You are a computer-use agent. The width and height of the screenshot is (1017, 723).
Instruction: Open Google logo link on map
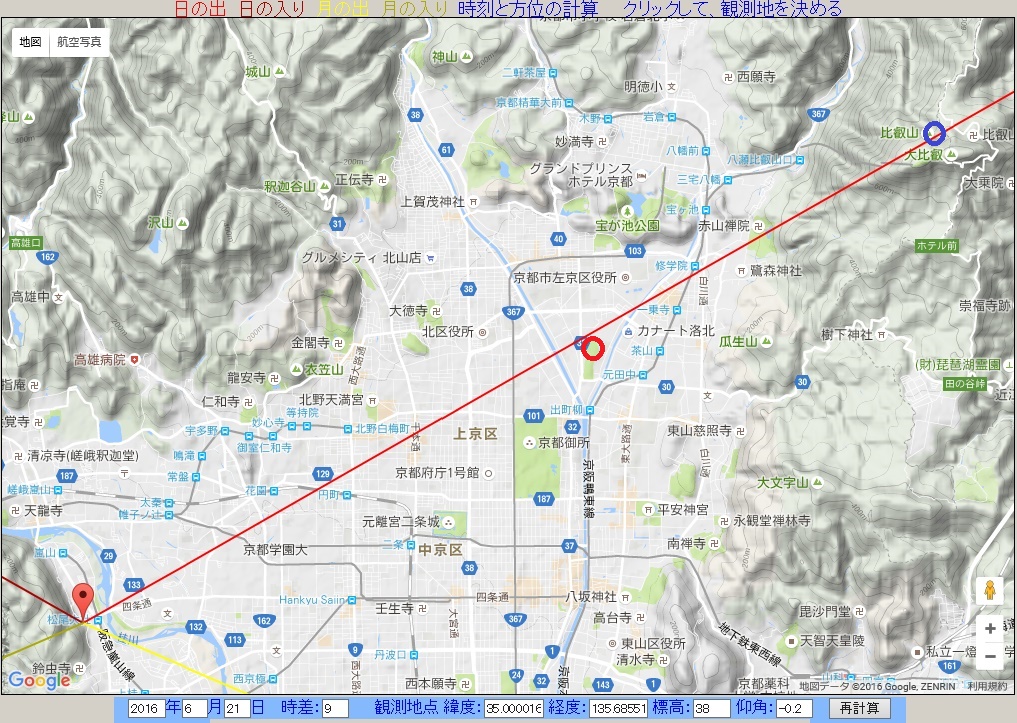pyautogui.click(x=38, y=681)
